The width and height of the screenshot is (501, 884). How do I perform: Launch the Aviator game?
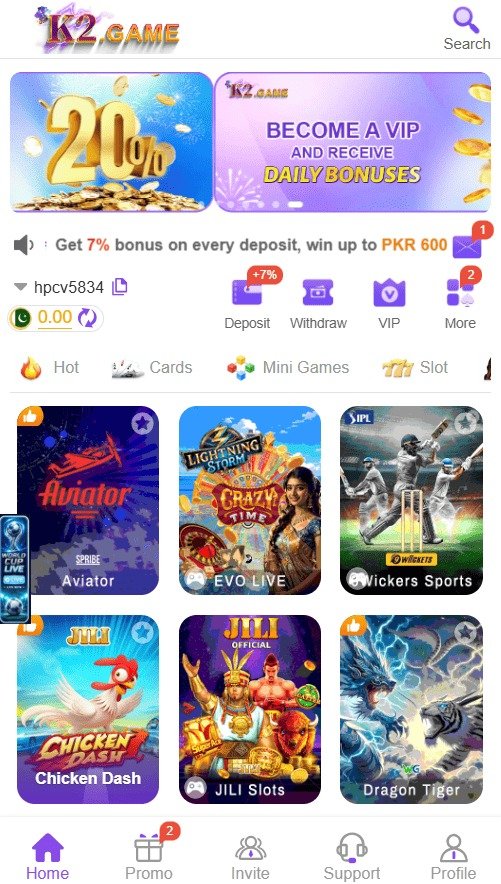tap(88, 501)
